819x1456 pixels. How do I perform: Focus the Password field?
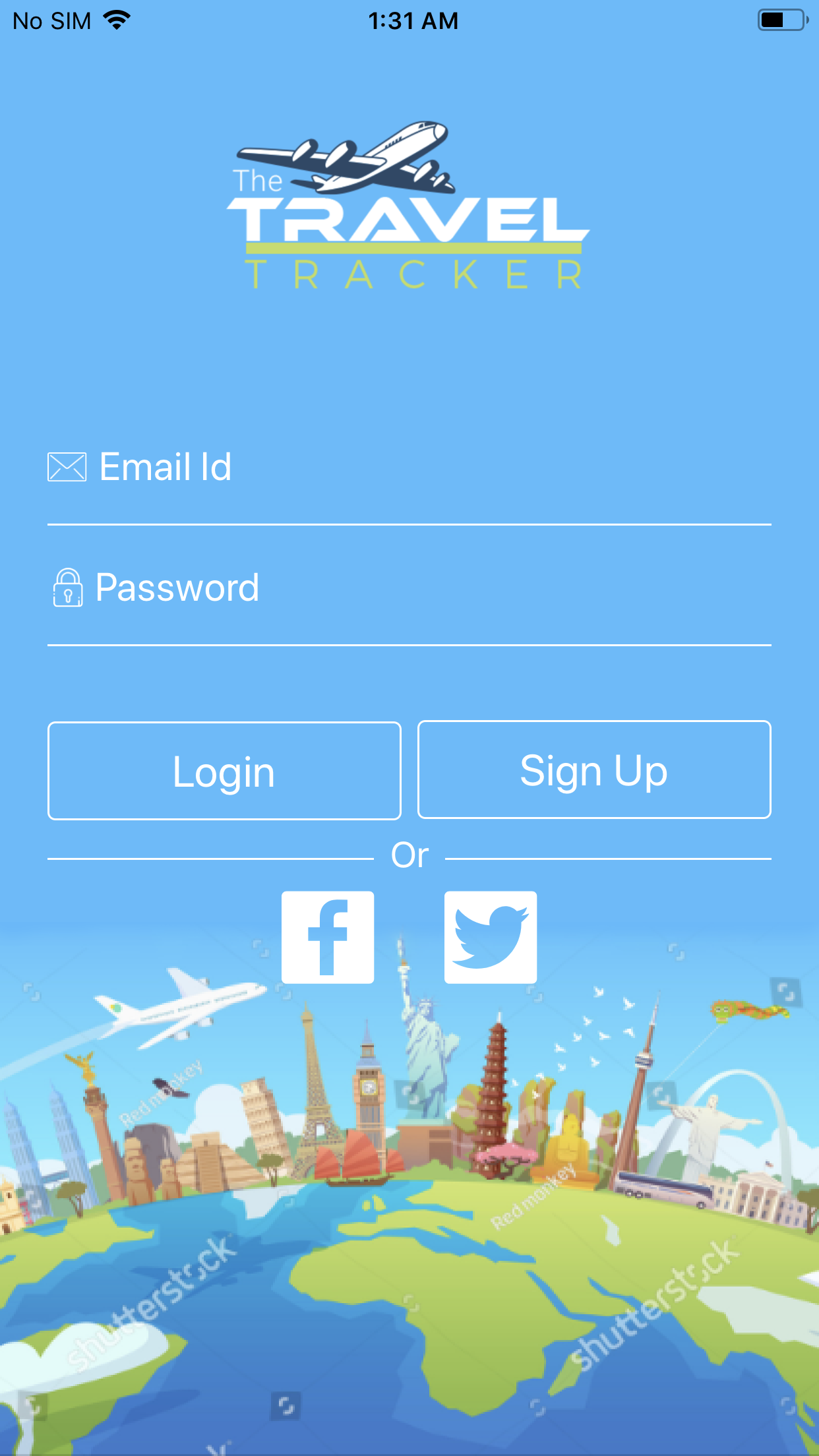point(409,588)
